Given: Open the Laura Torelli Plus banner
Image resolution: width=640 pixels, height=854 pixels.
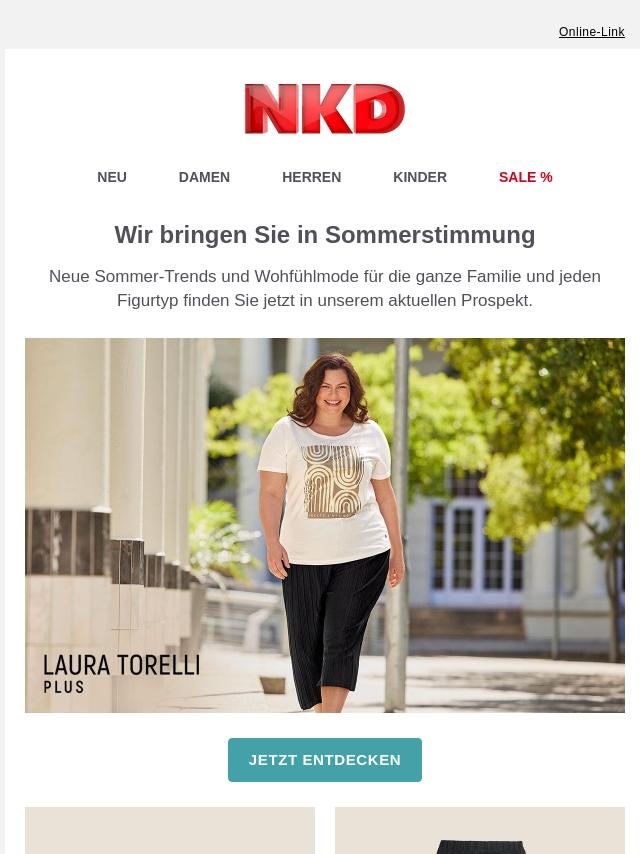Looking at the screenshot, I should pyautogui.click(x=325, y=525).
